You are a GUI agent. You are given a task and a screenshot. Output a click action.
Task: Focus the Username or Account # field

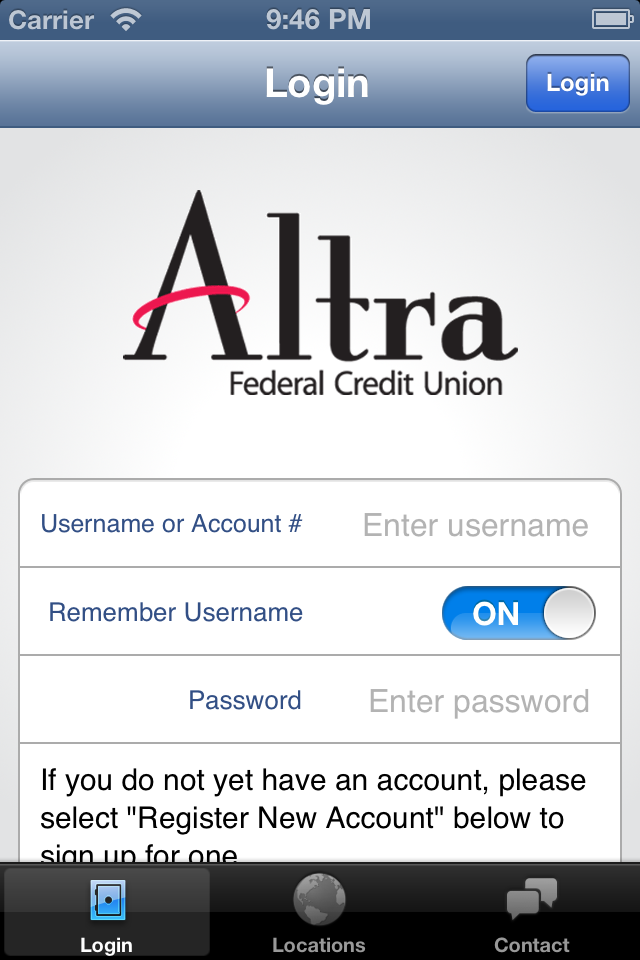click(x=475, y=525)
